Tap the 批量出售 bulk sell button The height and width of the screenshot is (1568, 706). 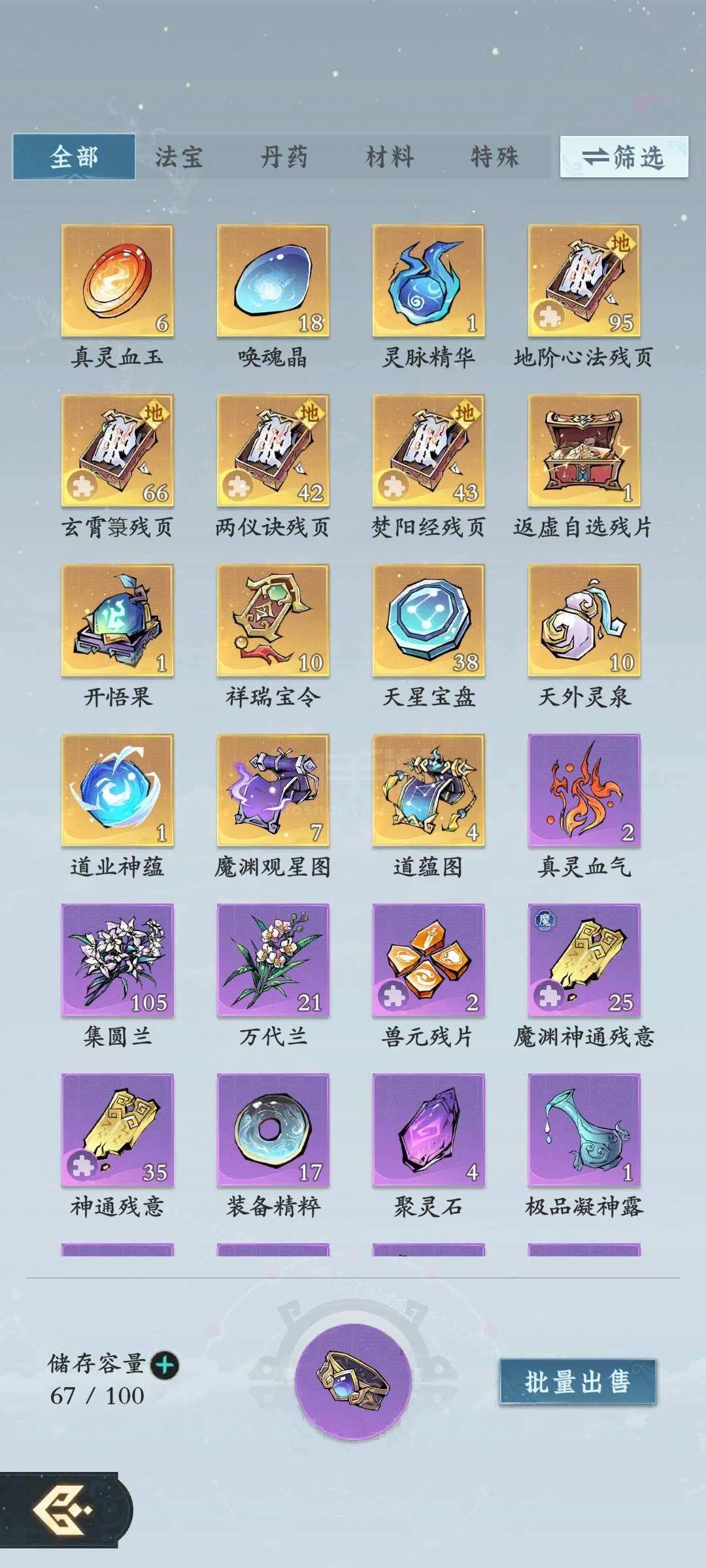[578, 1381]
